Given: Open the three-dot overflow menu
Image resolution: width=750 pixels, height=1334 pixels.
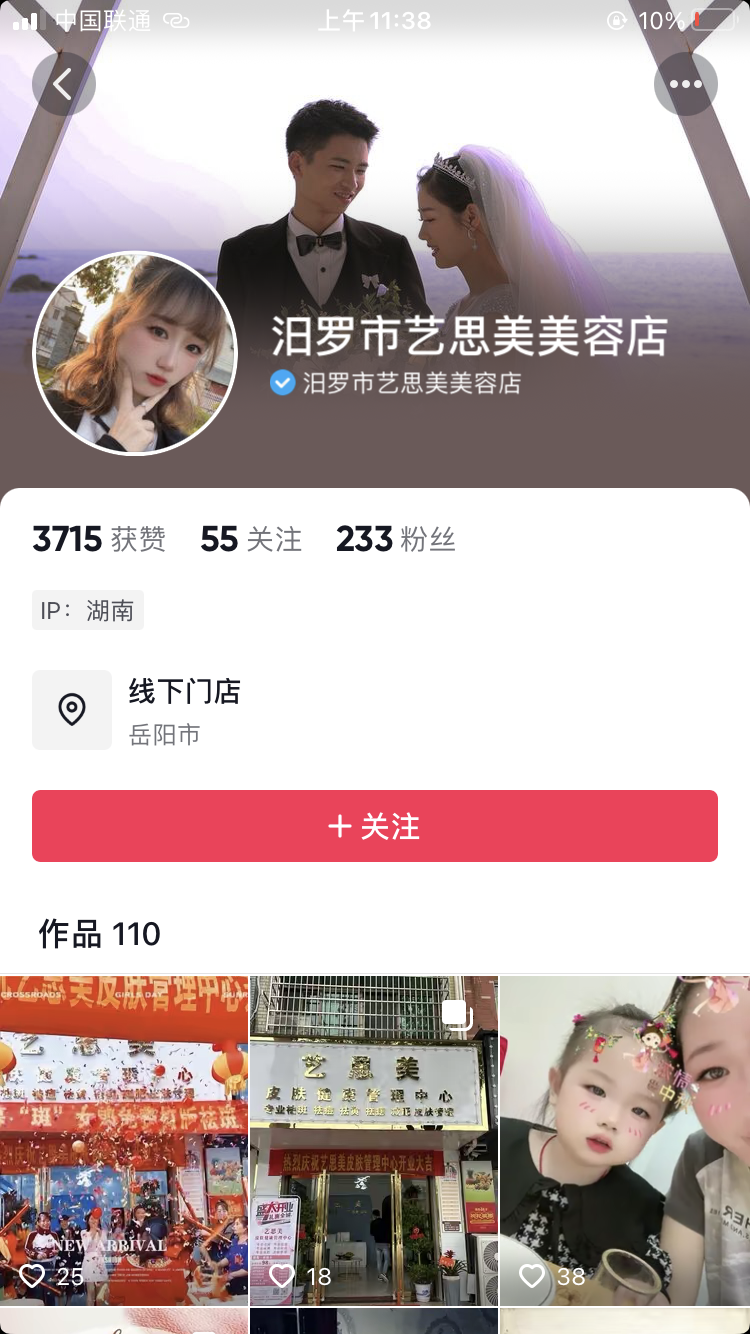Looking at the screenshot, I should pos(685,85).
